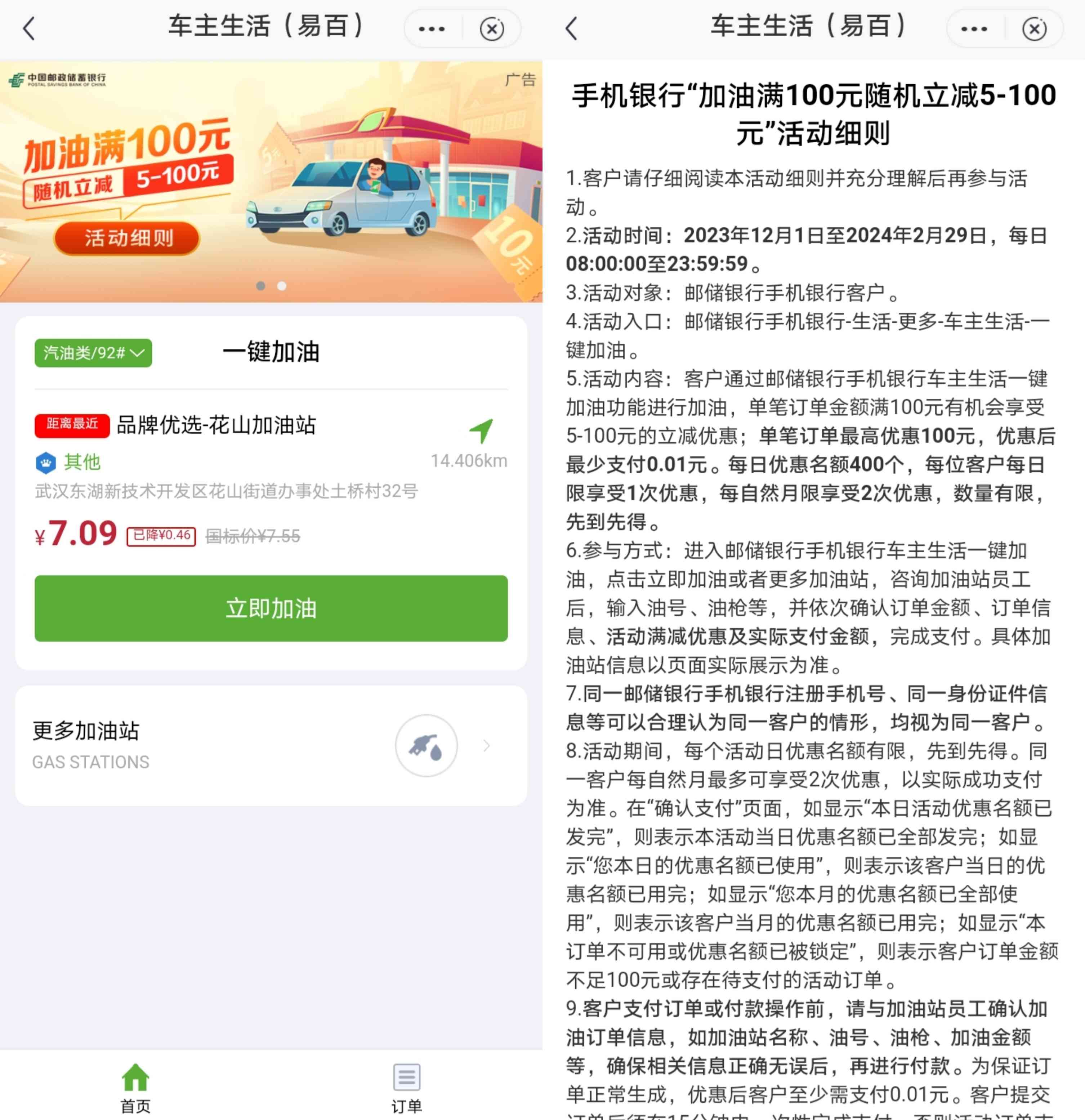Open the three-dot menu on the 一键加油 page
1085x1120 pixels.
click(432, 28)
